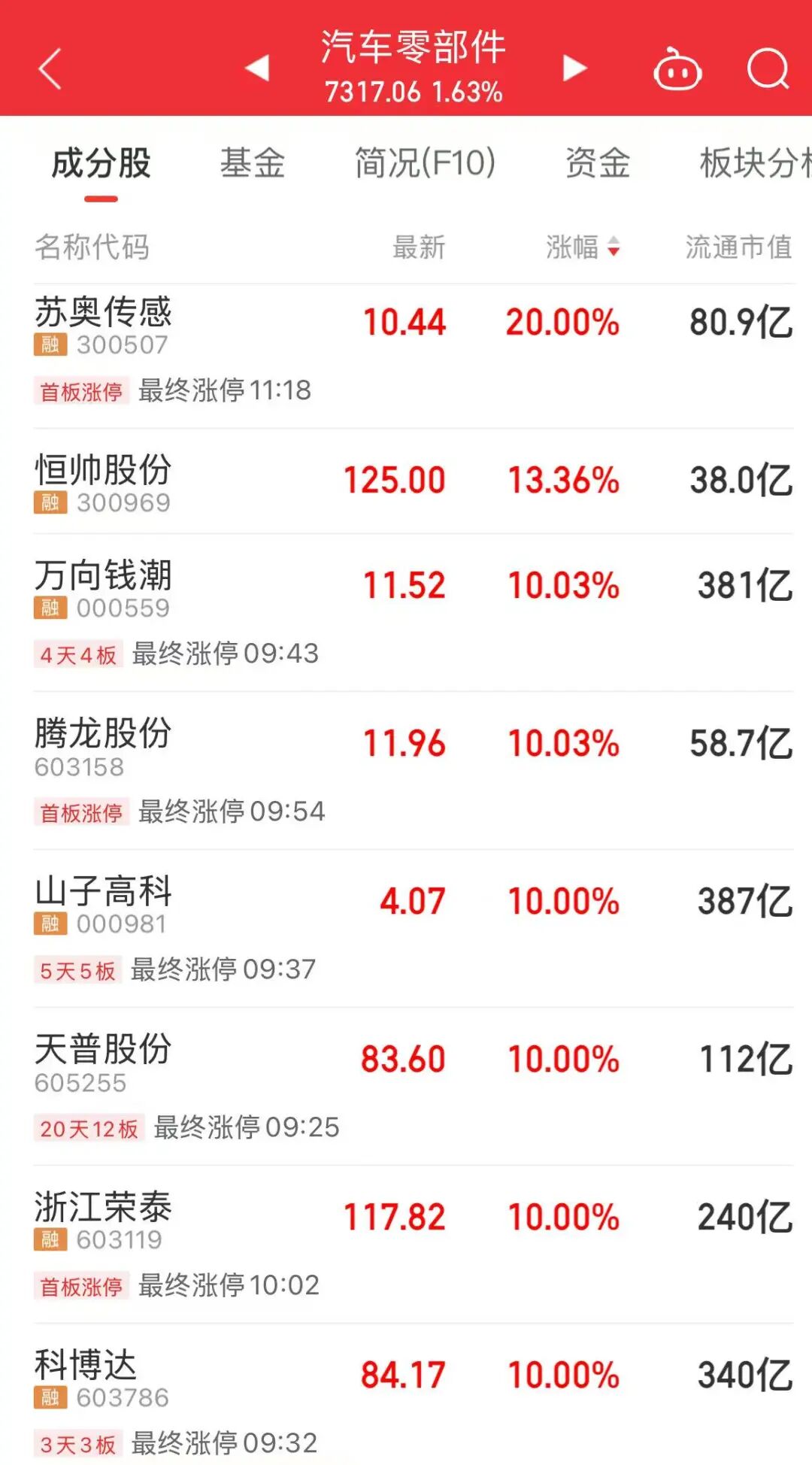Open stock search
This screenshot has width=812, height=1465.
coord(768,69)
